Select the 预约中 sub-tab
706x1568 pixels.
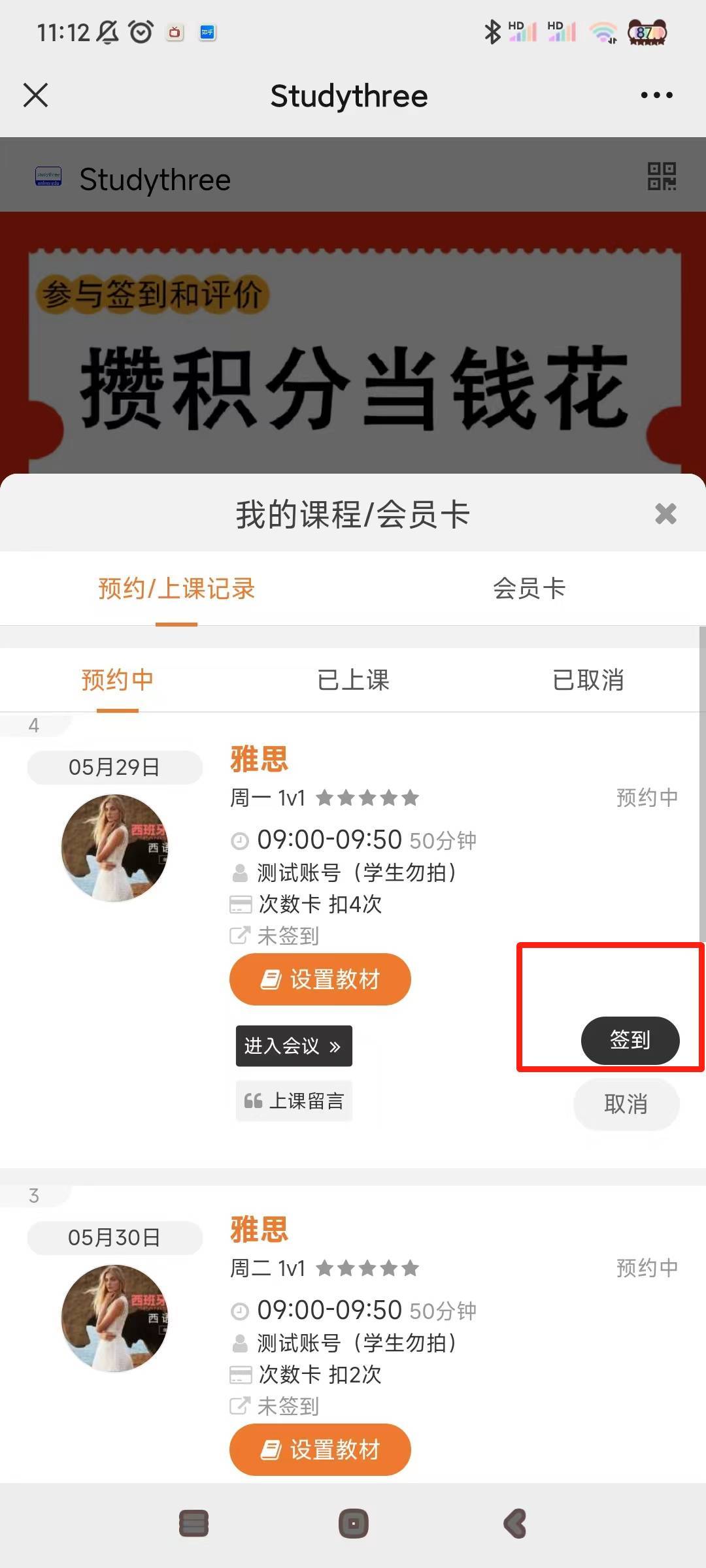[x=118, y=680]
